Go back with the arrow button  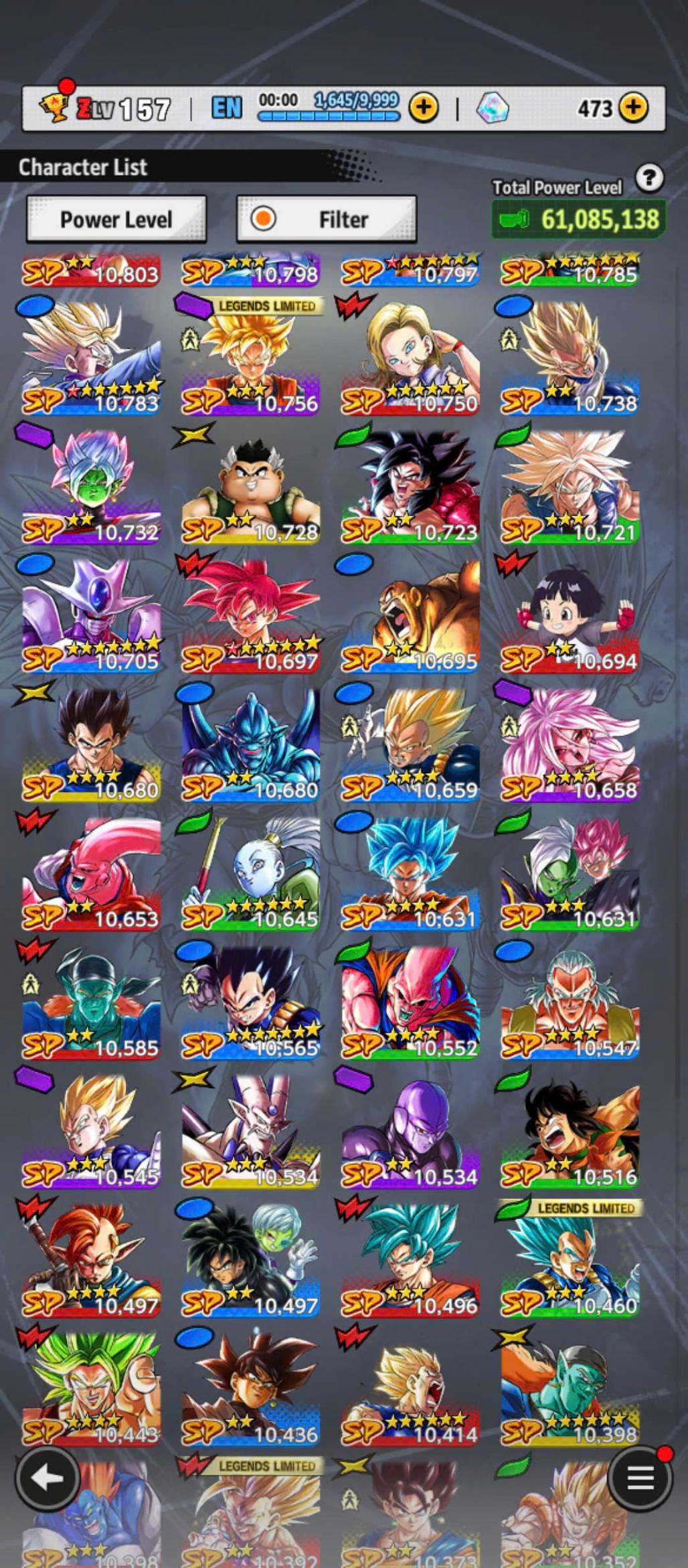point(48,1479)
